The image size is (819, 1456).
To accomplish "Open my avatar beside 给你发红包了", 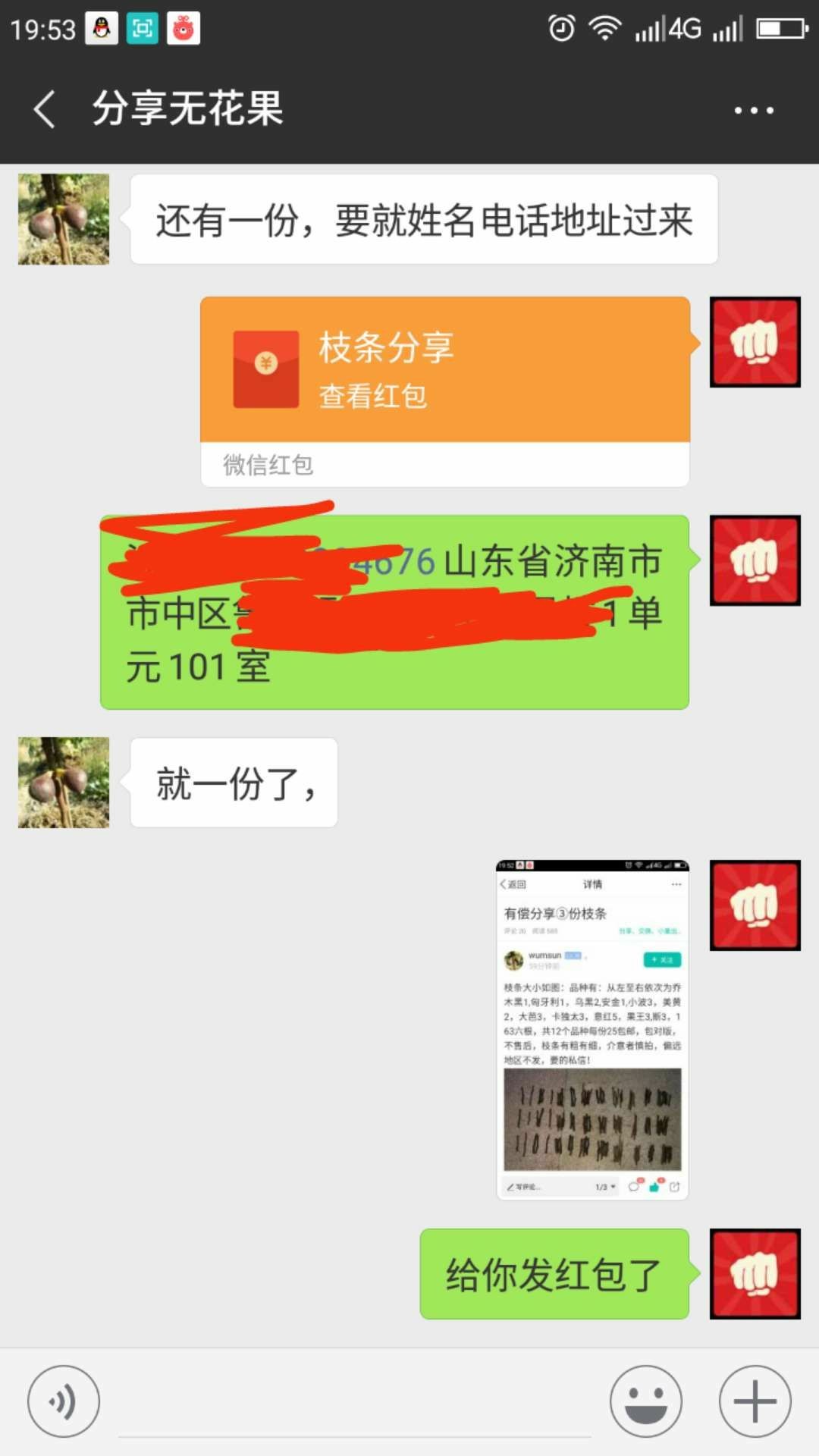I will coord(755,1274).
